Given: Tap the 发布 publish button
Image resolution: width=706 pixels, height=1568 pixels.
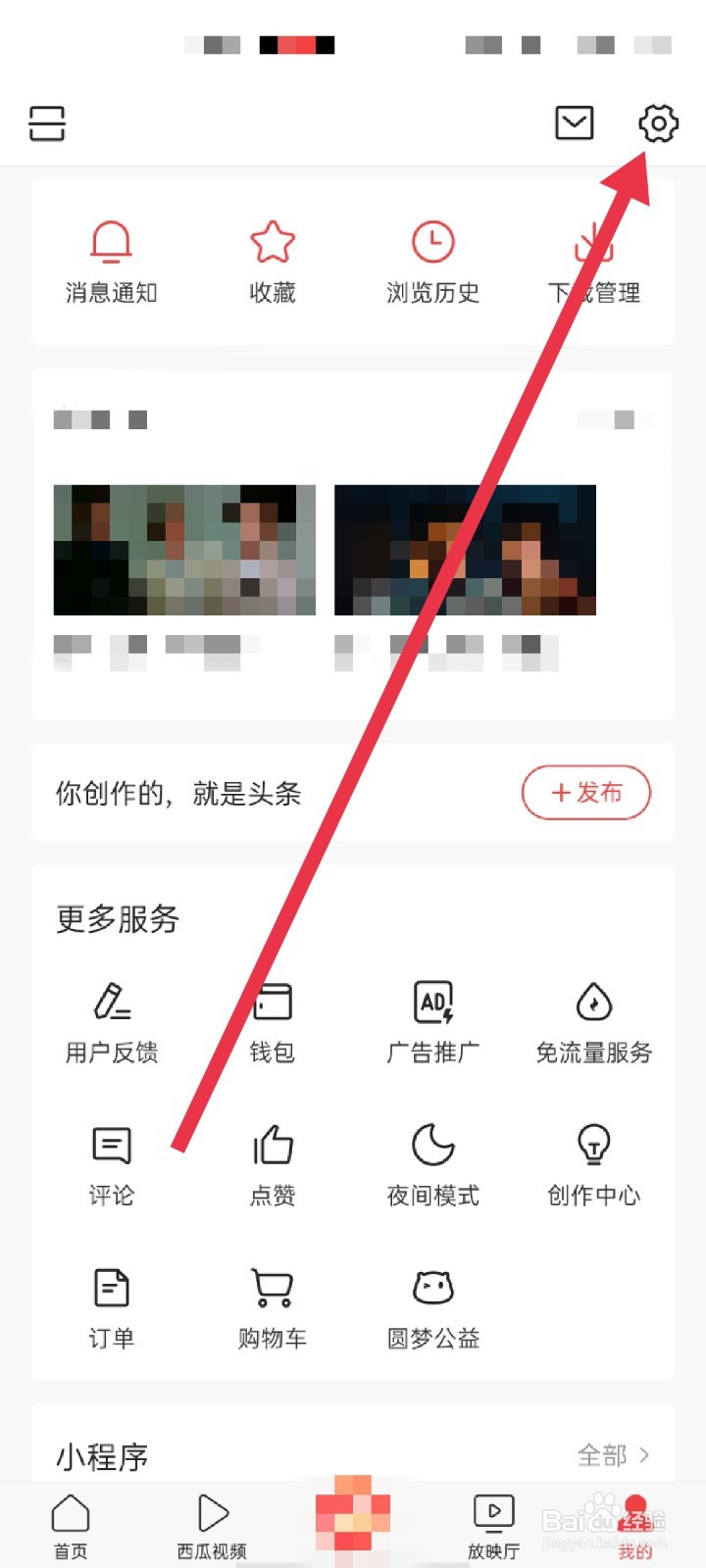Looking at the screenshot, I should point(585,793).
